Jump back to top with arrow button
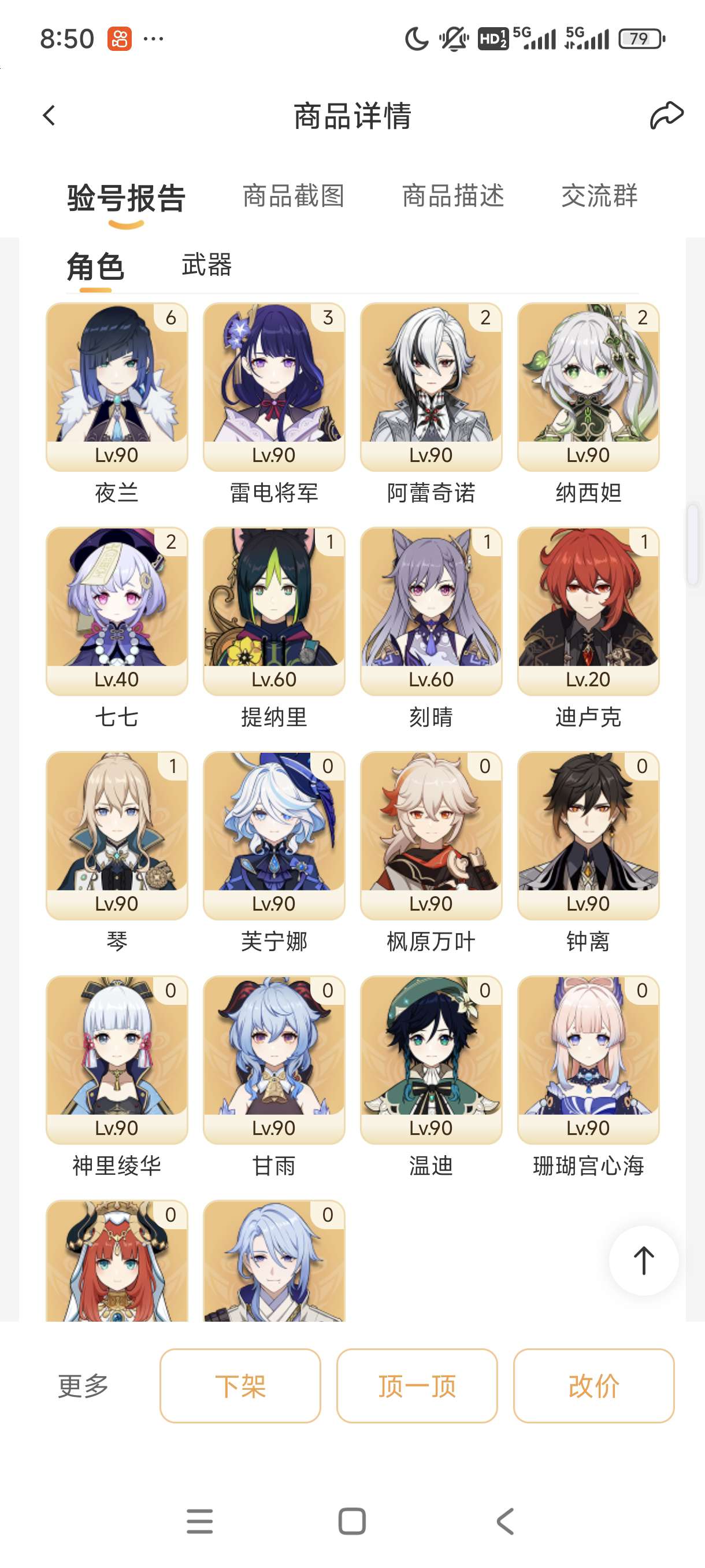The height and width of the screenshot is (1568, 705). [644, 1260]
